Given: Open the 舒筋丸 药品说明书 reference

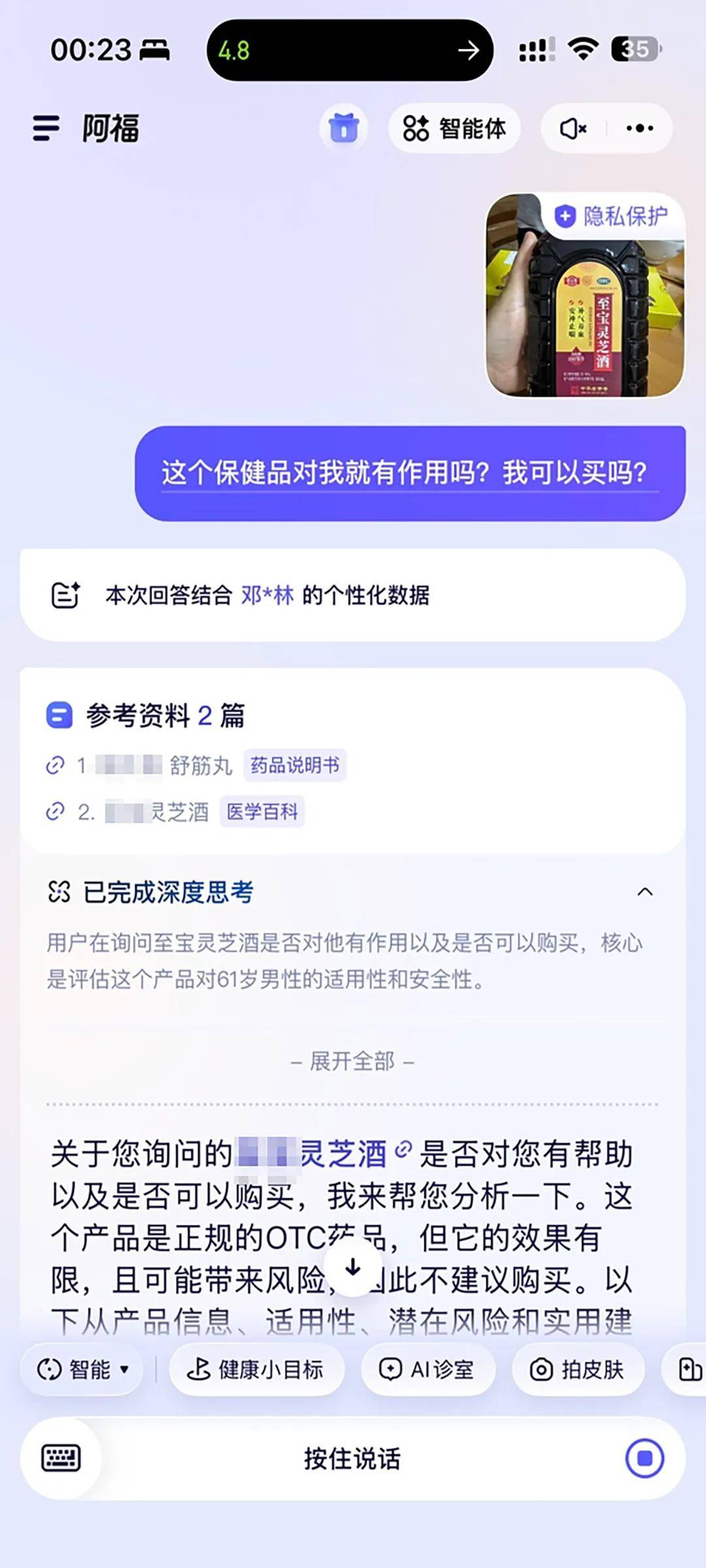Looking at the screenshot, I should tap(196, 765).
